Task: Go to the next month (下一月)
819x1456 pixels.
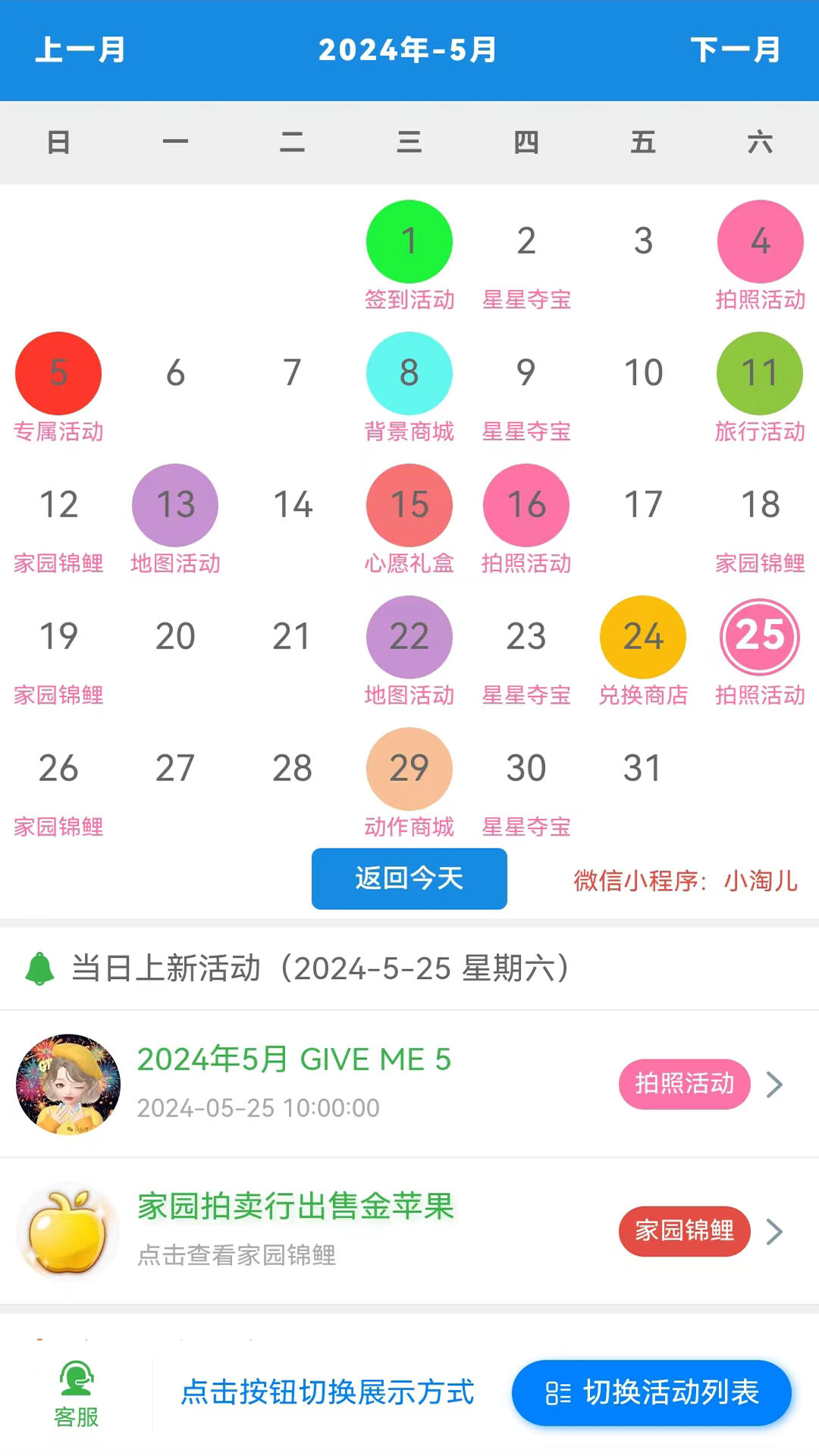Action: point(736,50)
